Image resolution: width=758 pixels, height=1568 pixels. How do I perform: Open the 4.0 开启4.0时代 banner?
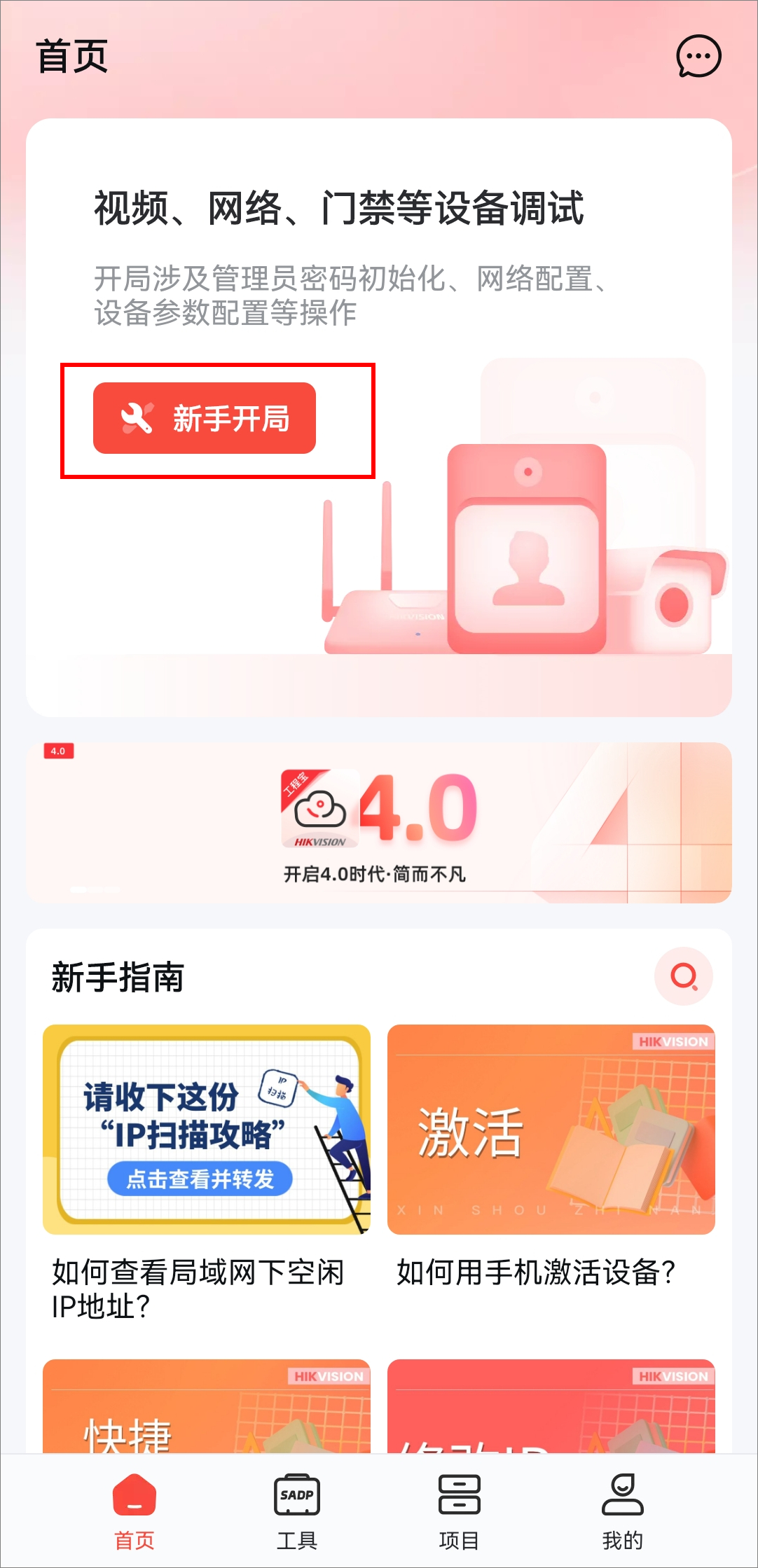click(x=378, y=822)
